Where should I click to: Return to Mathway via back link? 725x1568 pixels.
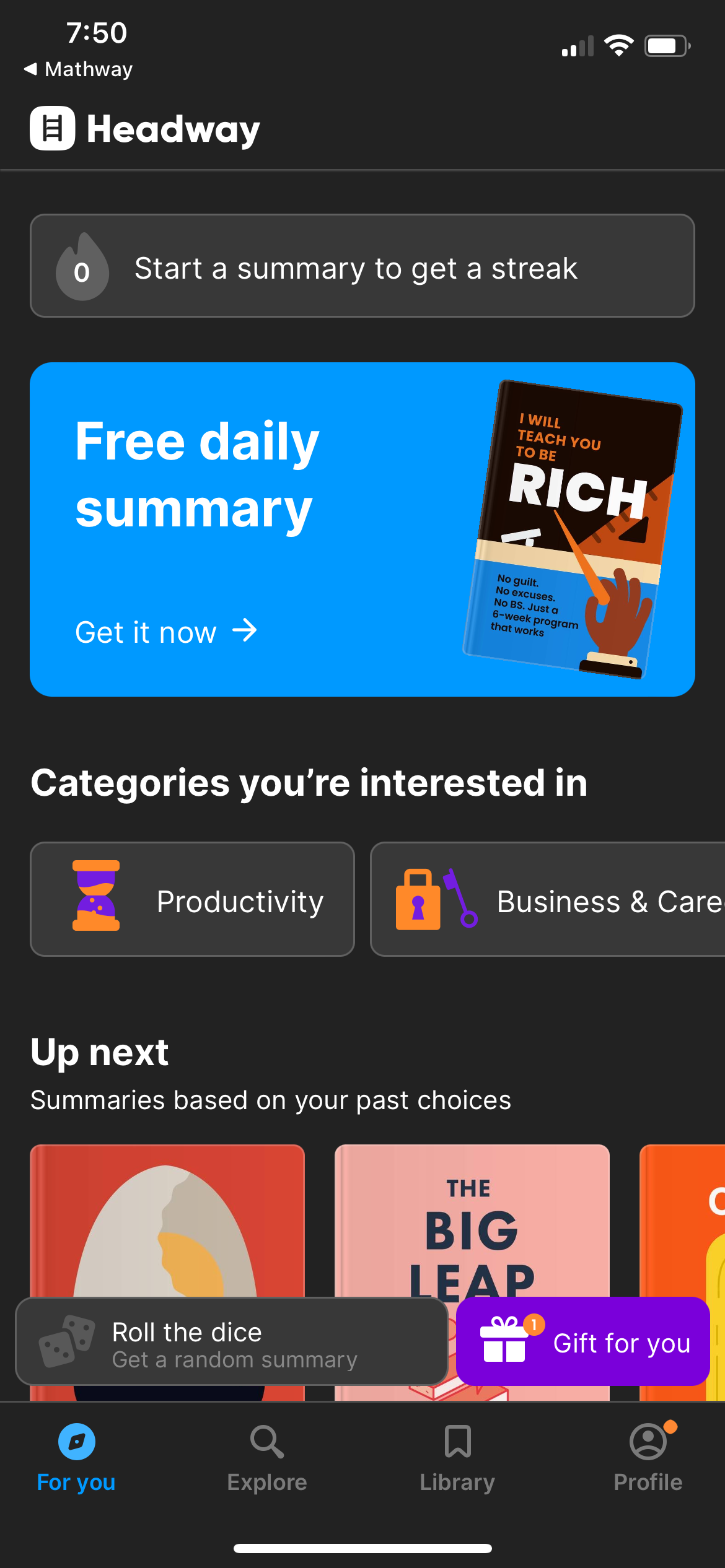[79, 68]
